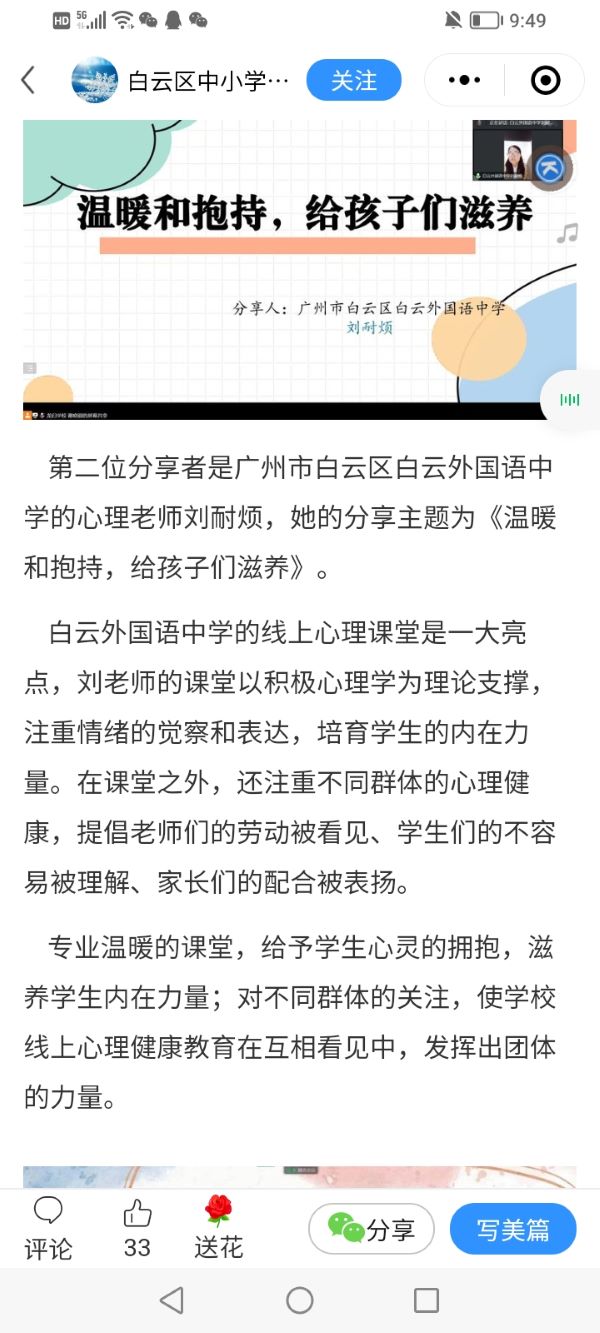
Task: Share the article via 分享 button
Action: [371, 1229]
